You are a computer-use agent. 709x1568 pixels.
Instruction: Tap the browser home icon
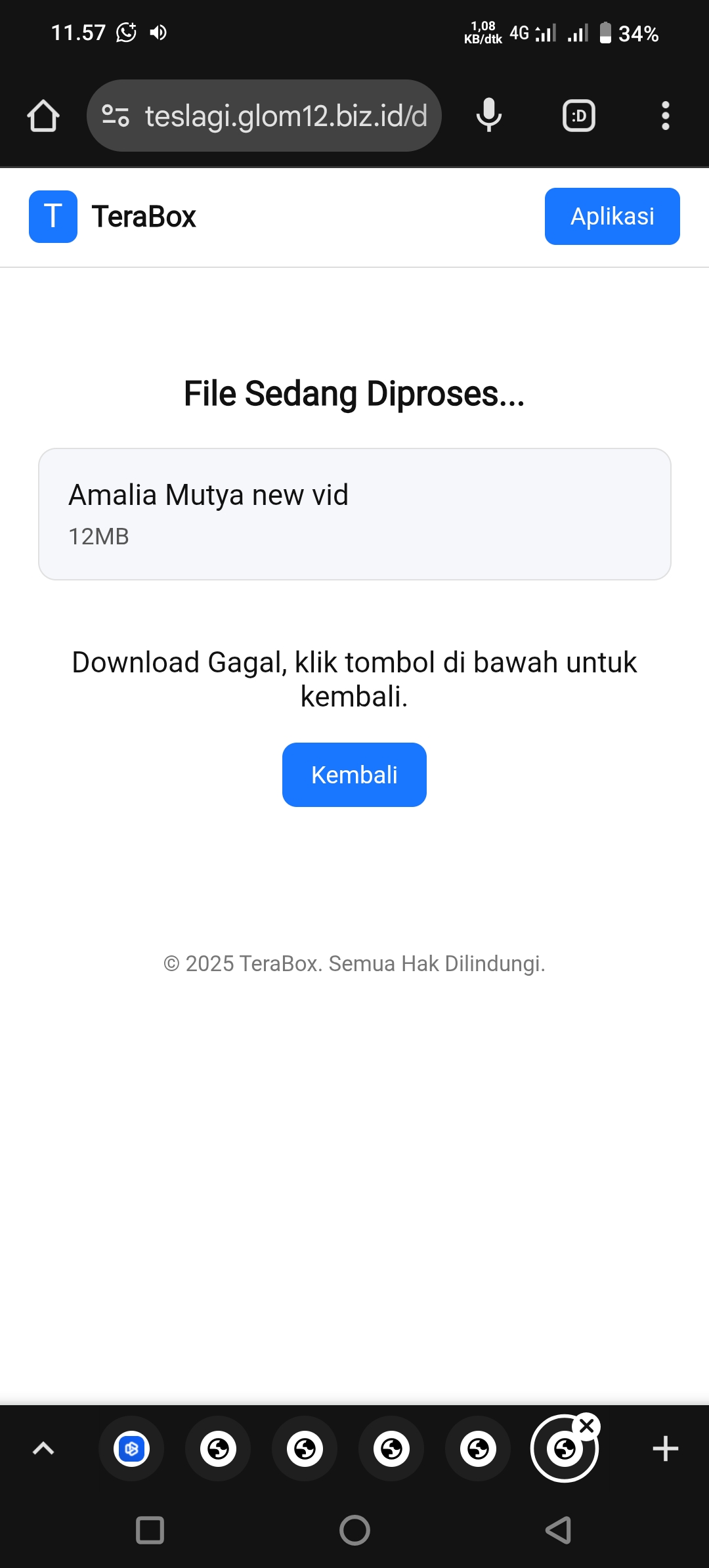(43, 116)
